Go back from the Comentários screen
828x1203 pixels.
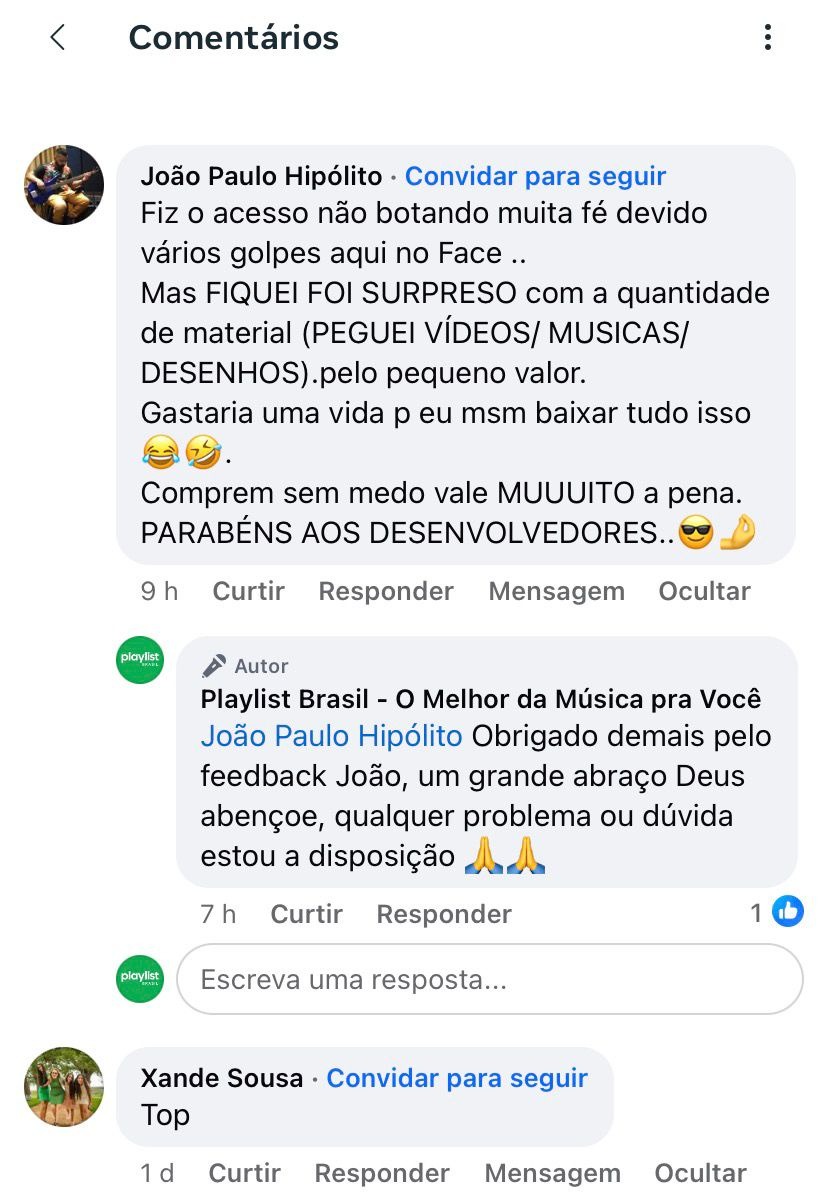point(57,38)
